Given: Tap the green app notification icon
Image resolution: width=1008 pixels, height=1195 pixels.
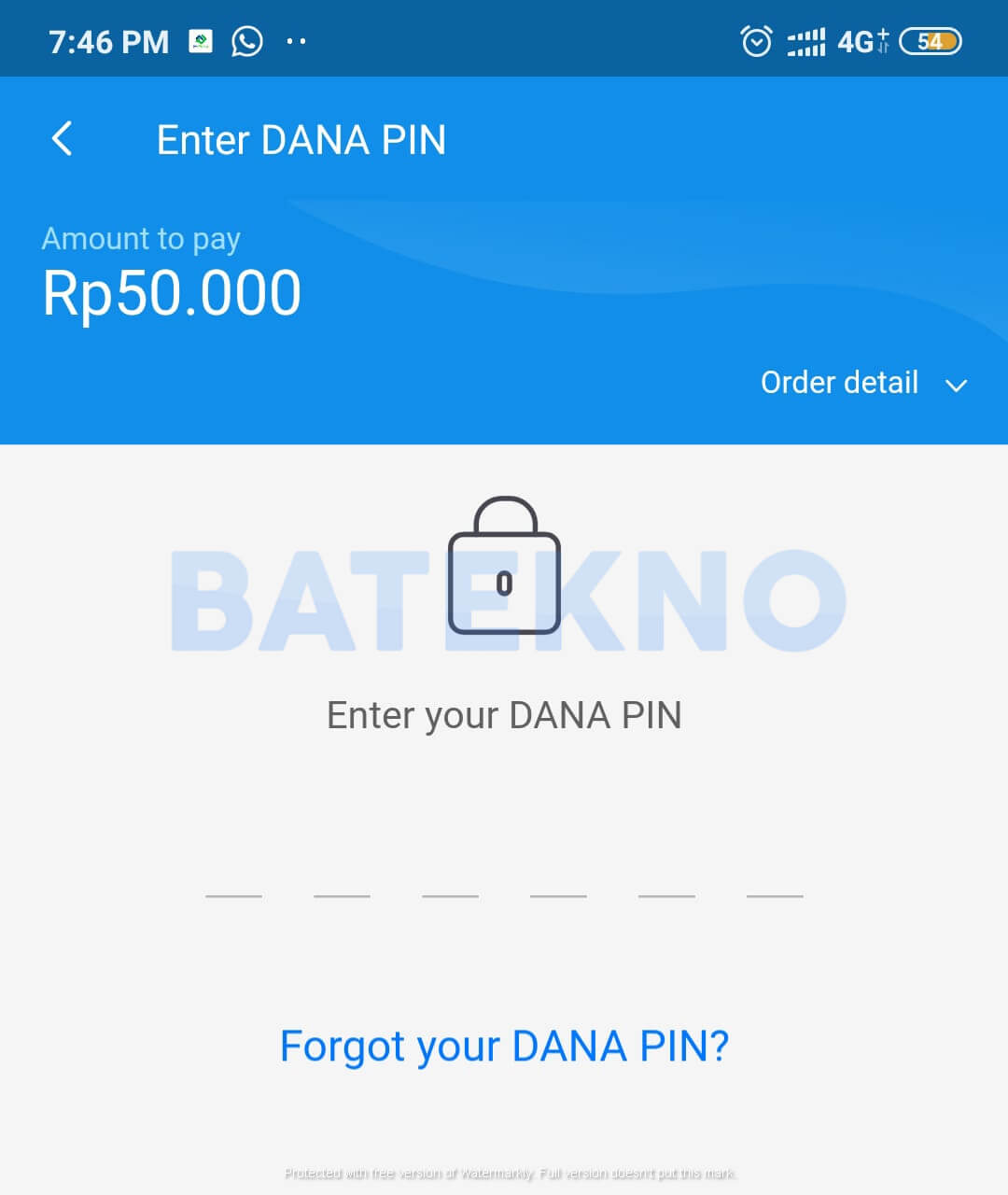Looking at the screenshot, I should (x=199, y=40).
